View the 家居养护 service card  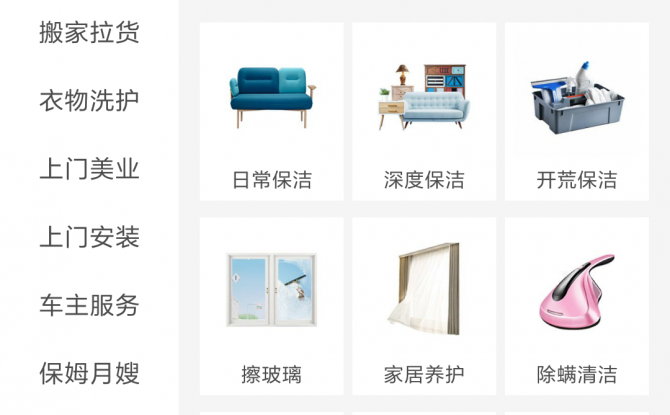(x=424, y=307)
